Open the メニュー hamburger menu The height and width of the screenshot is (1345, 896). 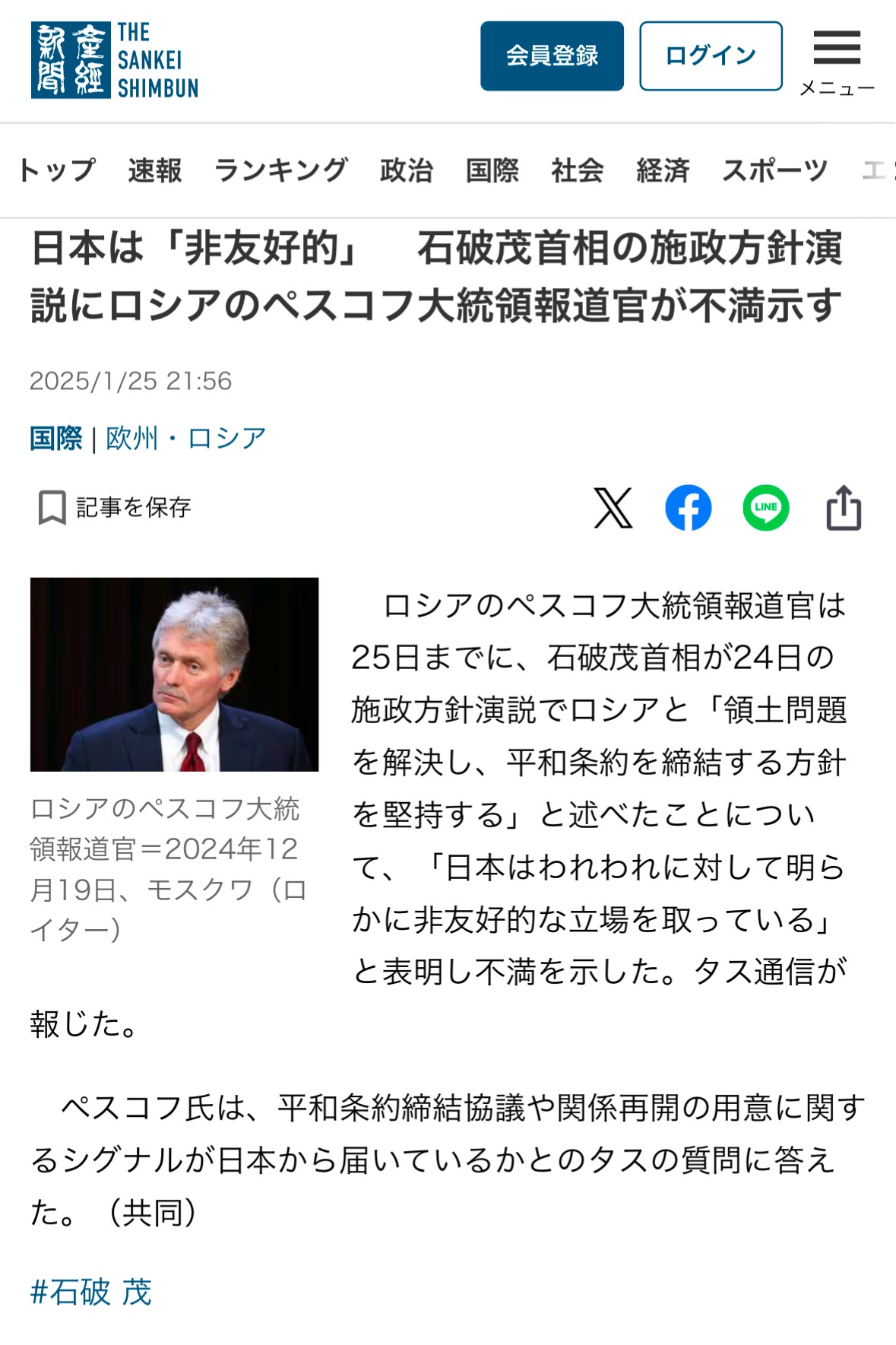pos(836,59)
